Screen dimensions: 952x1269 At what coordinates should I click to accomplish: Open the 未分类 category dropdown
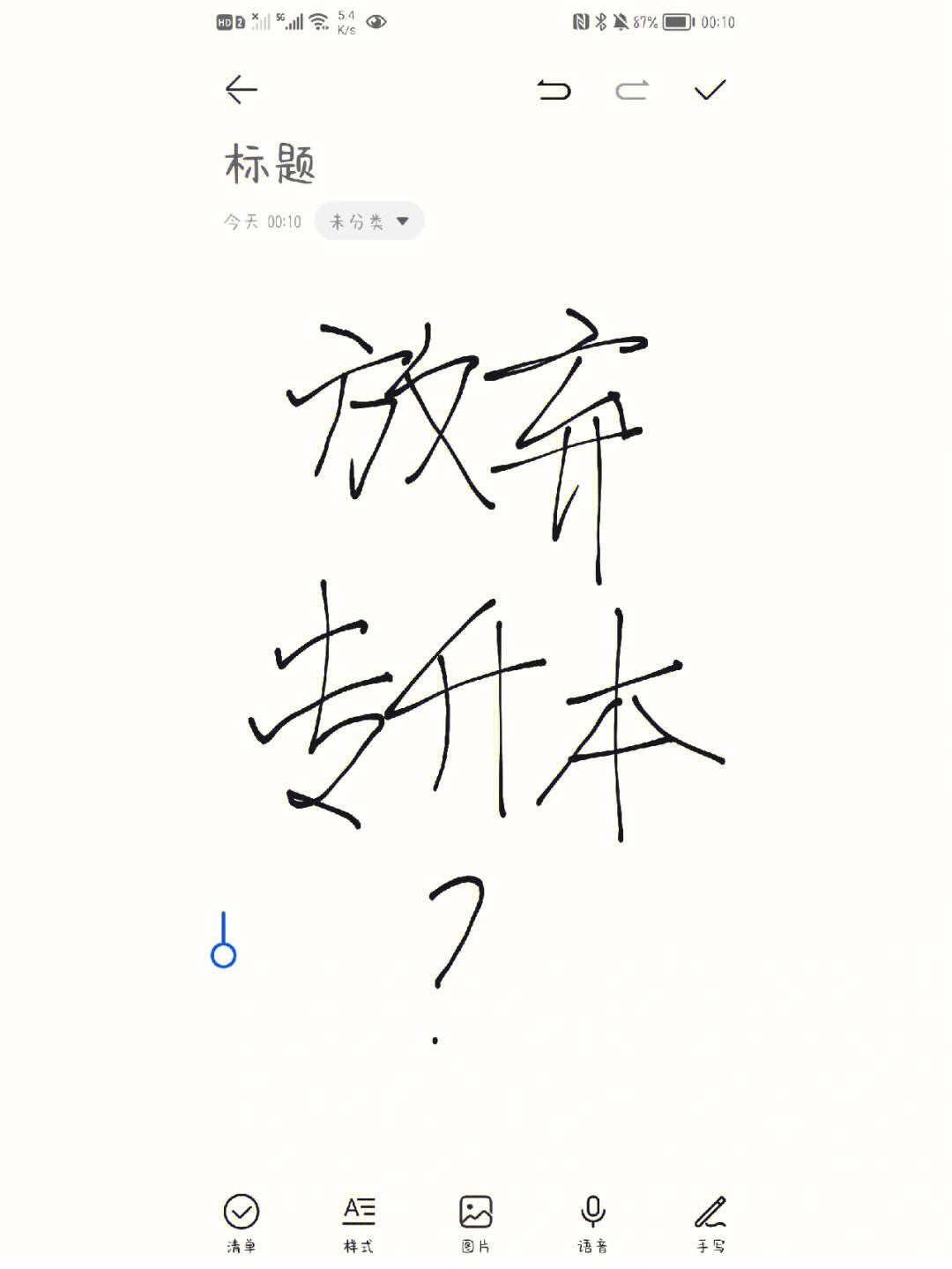[369, 221]
